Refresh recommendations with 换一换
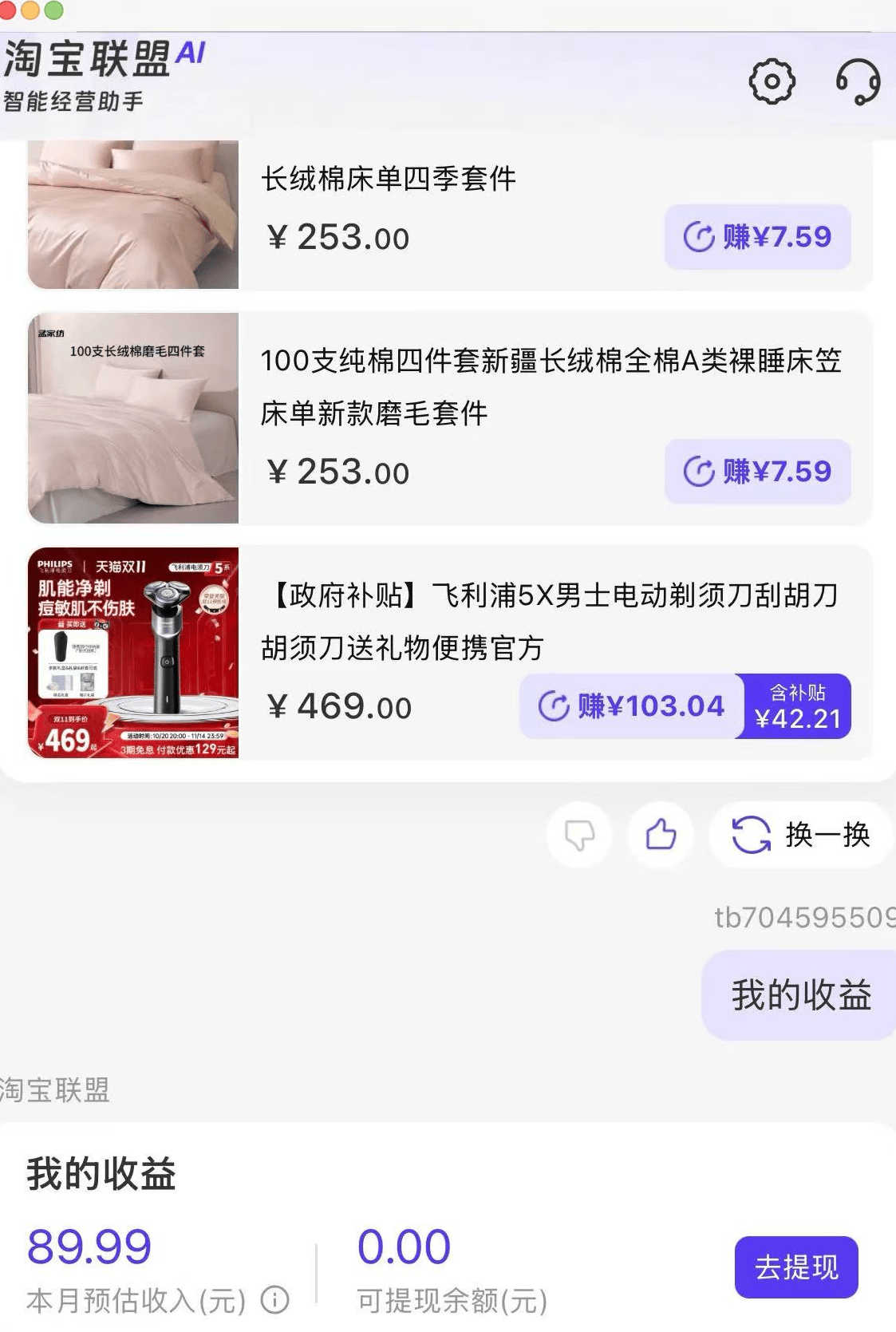Image resolution: width=896 pixels, height=1332 pixels. [800, 835]
